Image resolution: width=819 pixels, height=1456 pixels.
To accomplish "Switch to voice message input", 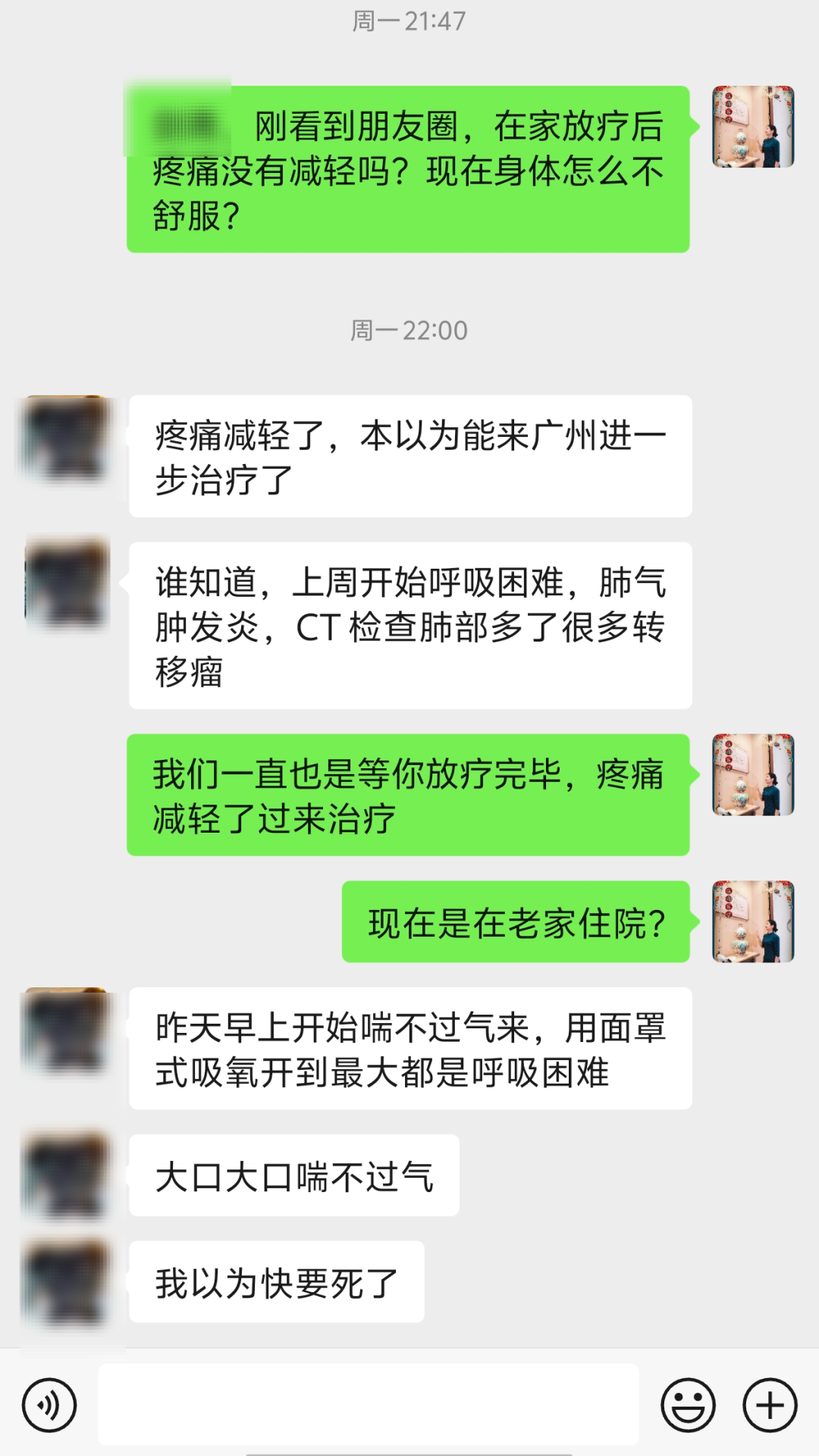I will (49, 1405).
